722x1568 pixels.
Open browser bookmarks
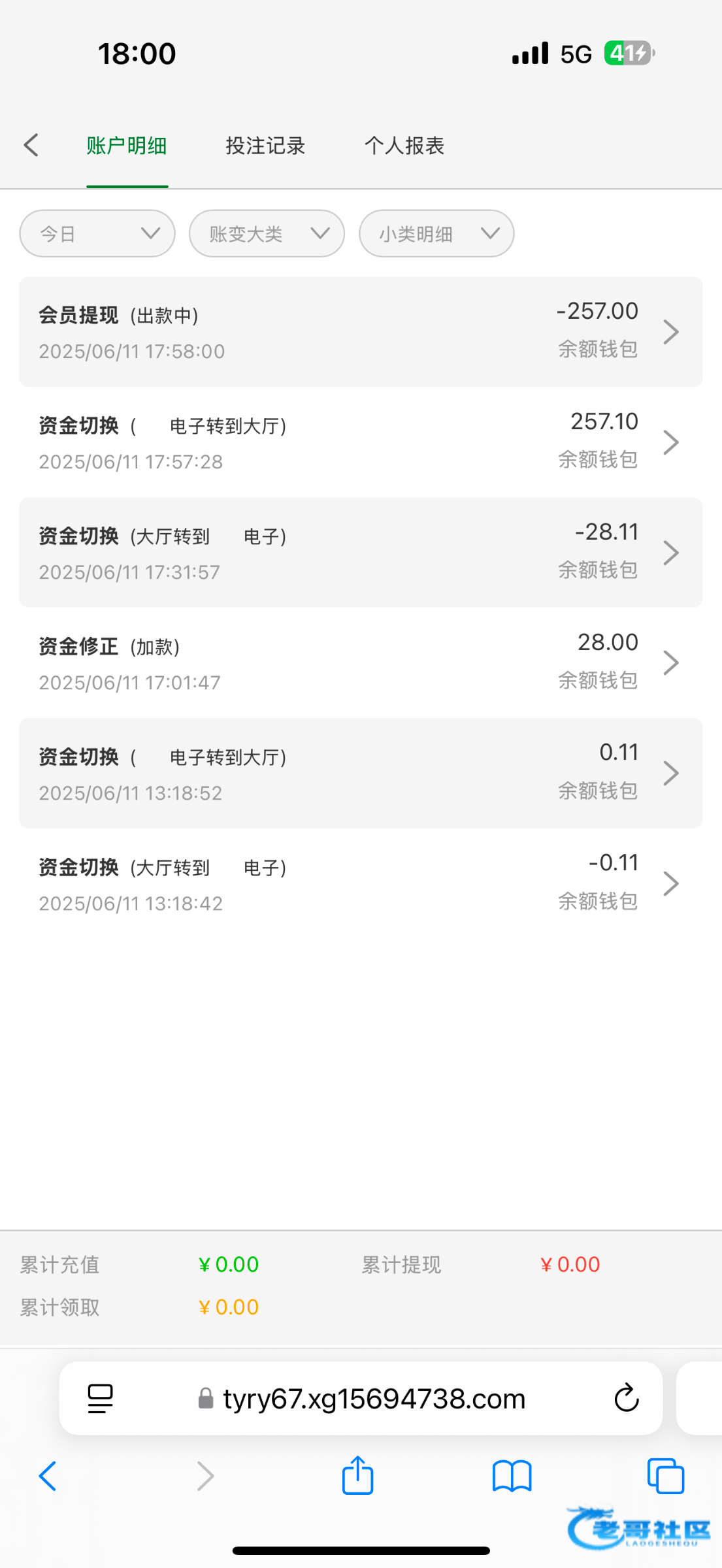(x=512, y=1477)
